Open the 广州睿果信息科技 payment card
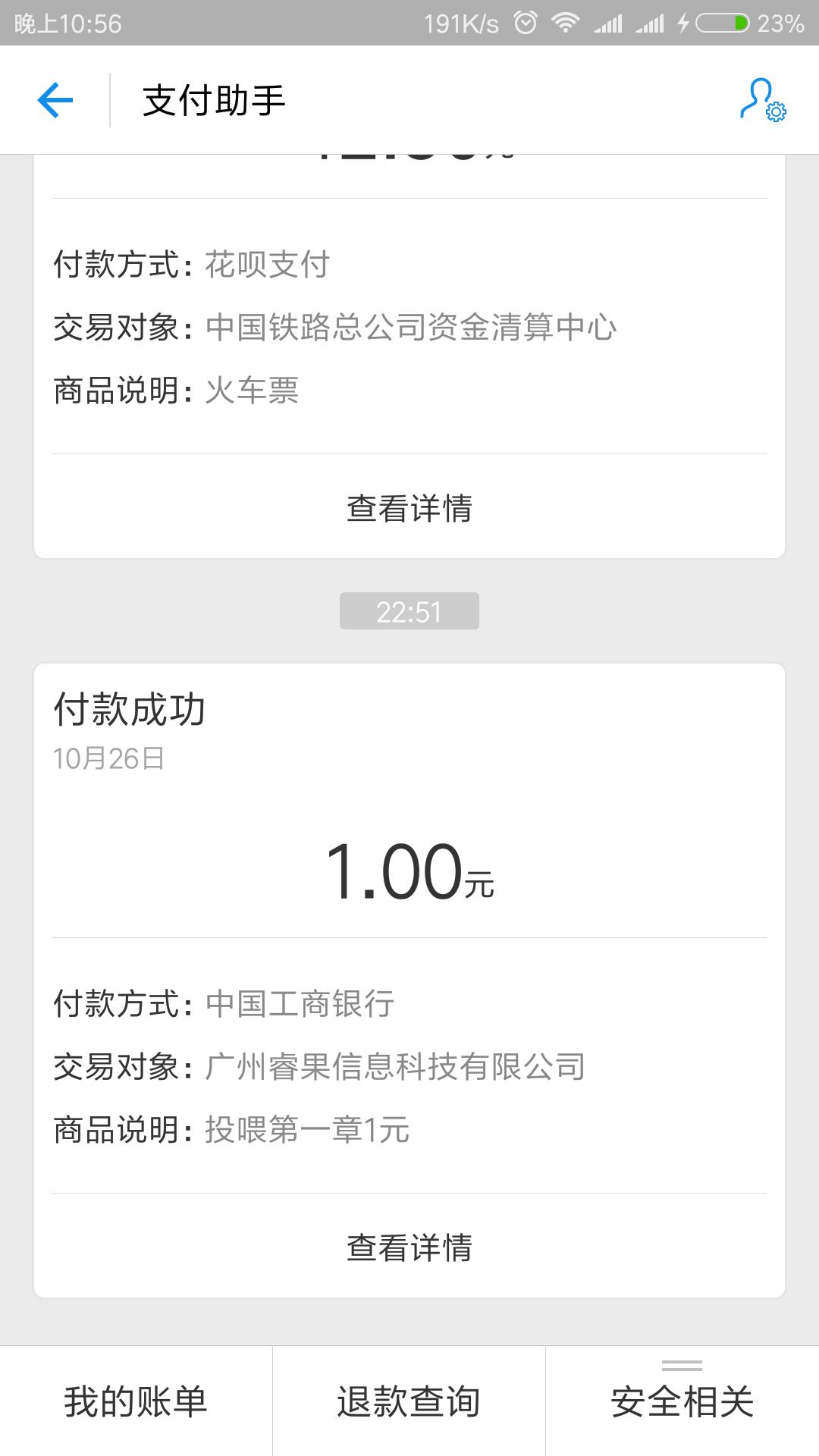The height and width of the screenshot is (1456, 819). (x=409, y=981)
